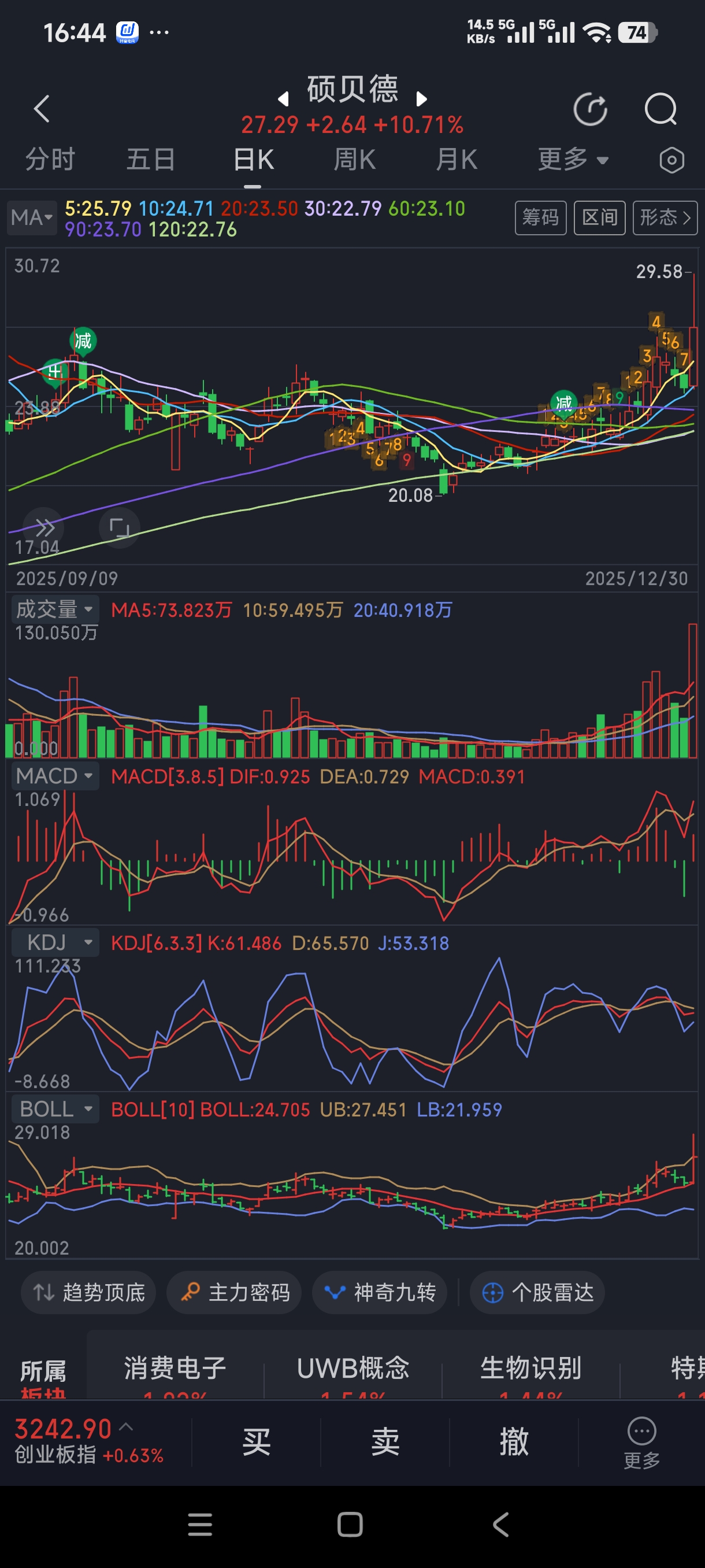
Task: Select the 神奇九转 chip
Action: (x=380, y=1292)
